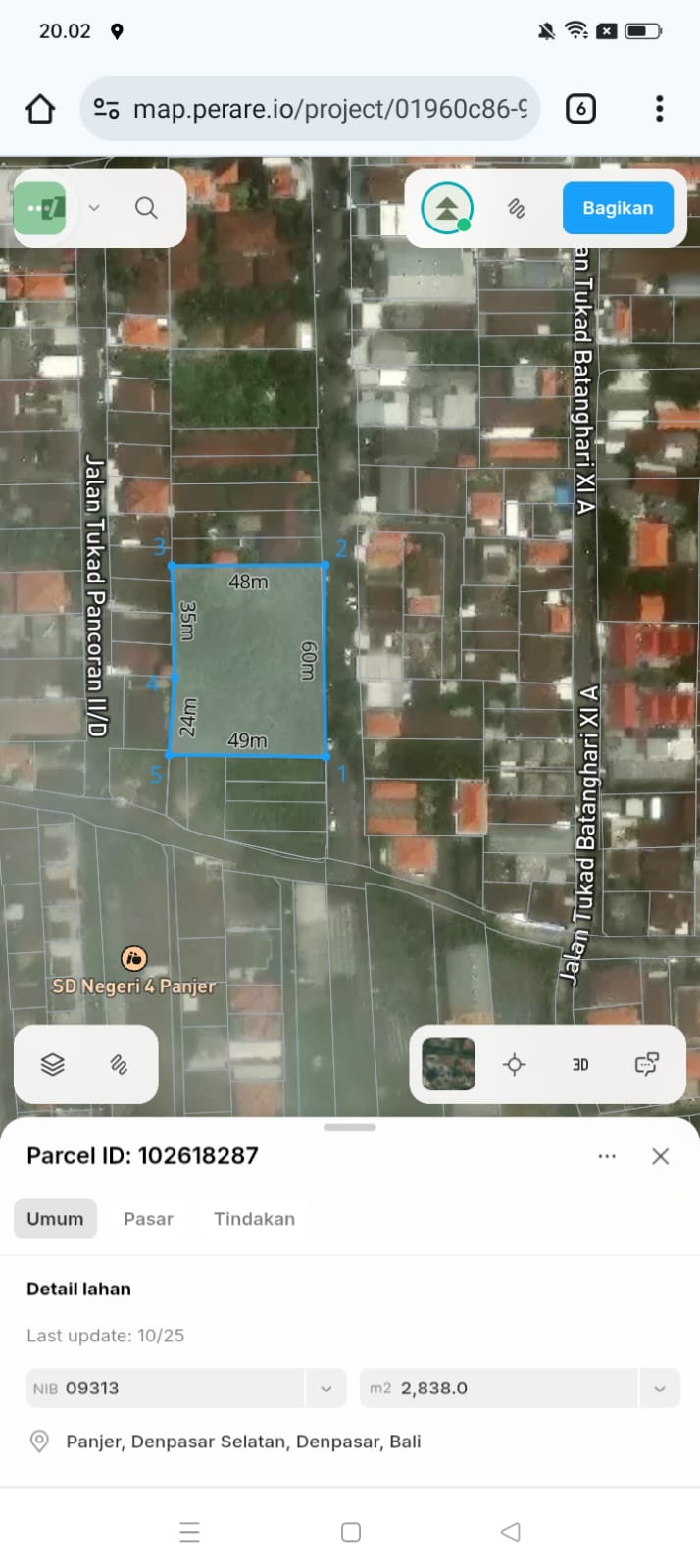This screenshot has width=700, height=1568.
Task: Open parcel more options menu
Action: pyautogui.click(x=607, y=1156)
